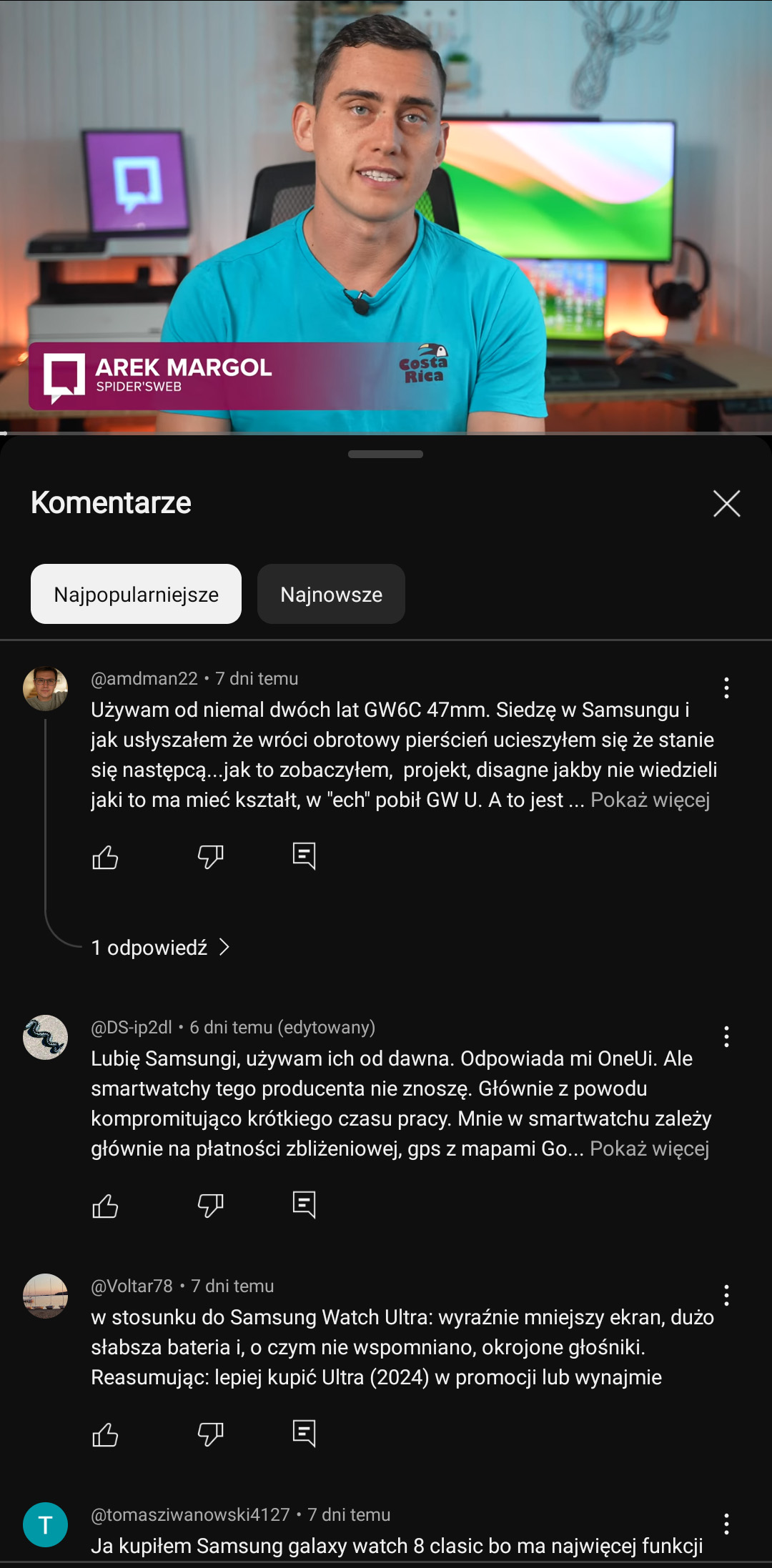Close the Komentarze panel

coord(726,504)
